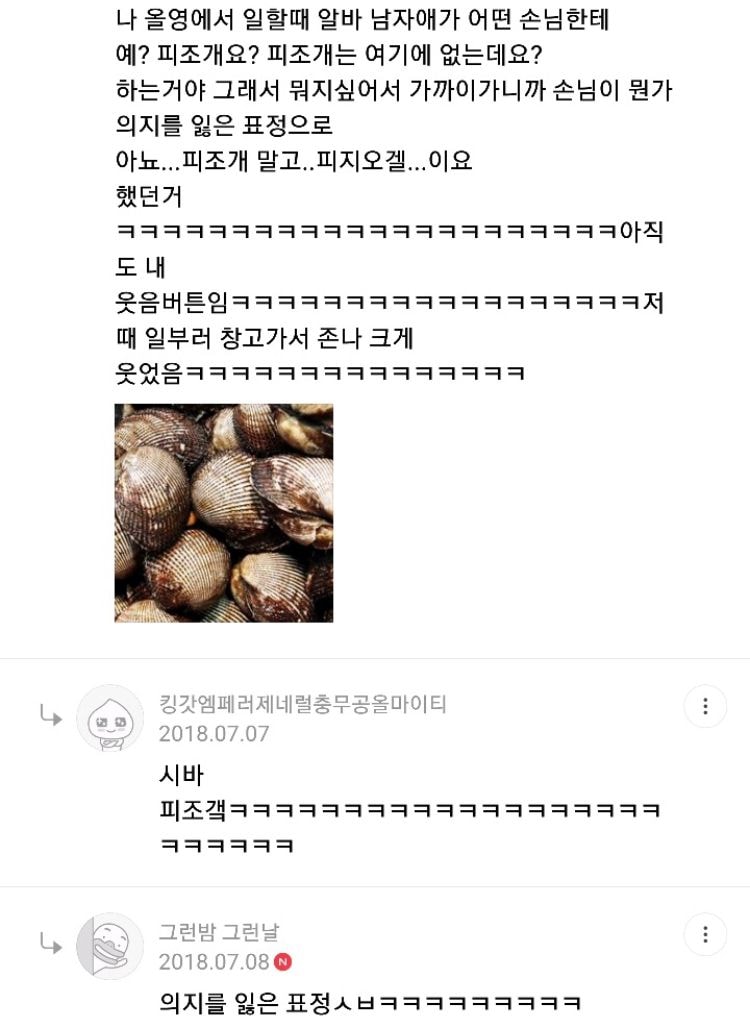
Task: Open the clam photo in the comment
Action: click(224, 513)
